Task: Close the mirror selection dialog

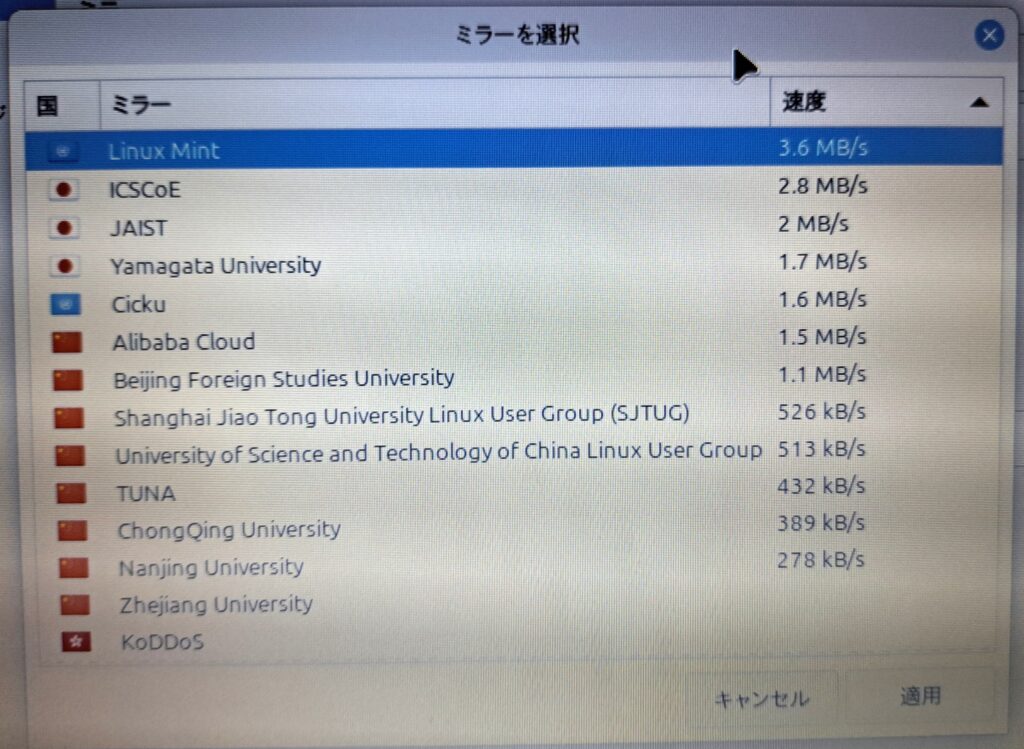Action: coord(989,37)
